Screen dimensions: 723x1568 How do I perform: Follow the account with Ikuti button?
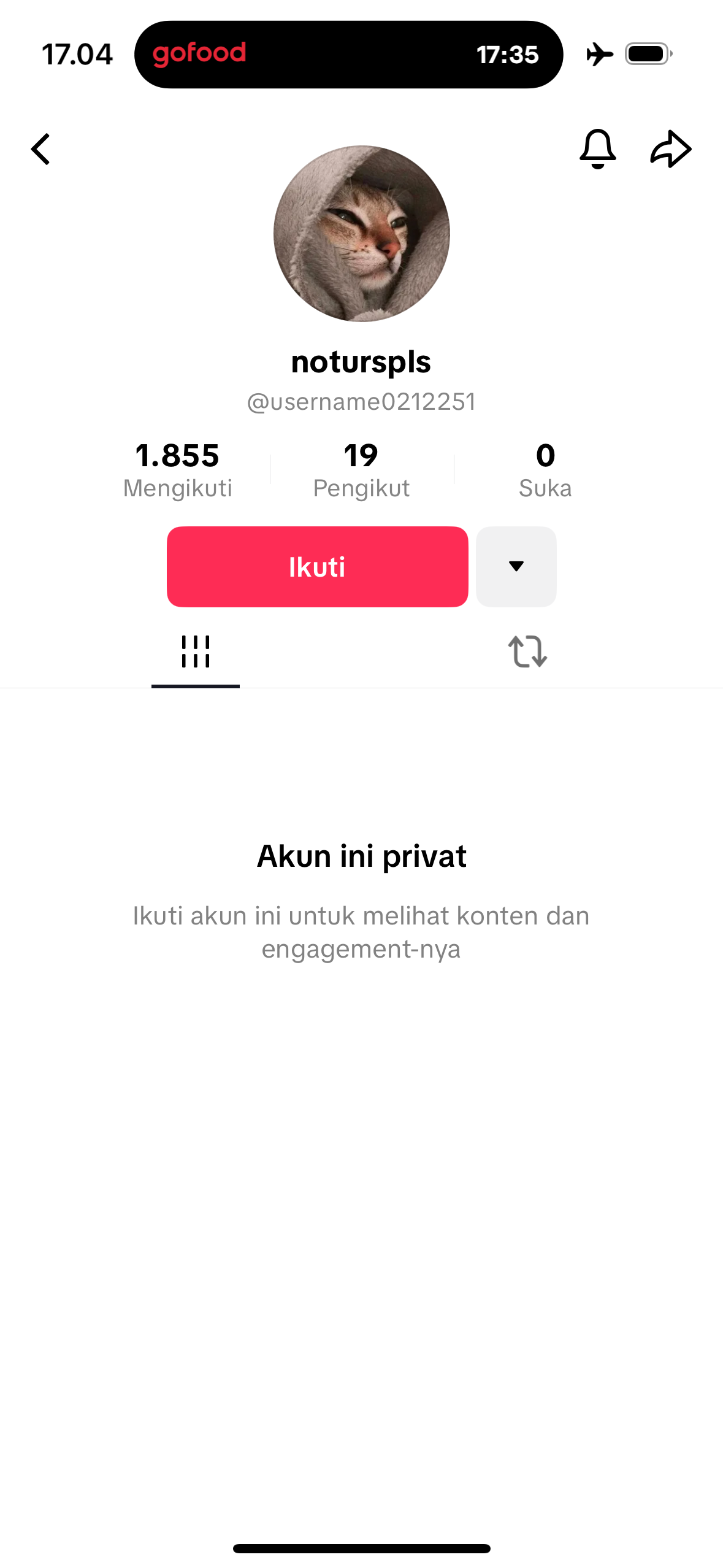317,567
